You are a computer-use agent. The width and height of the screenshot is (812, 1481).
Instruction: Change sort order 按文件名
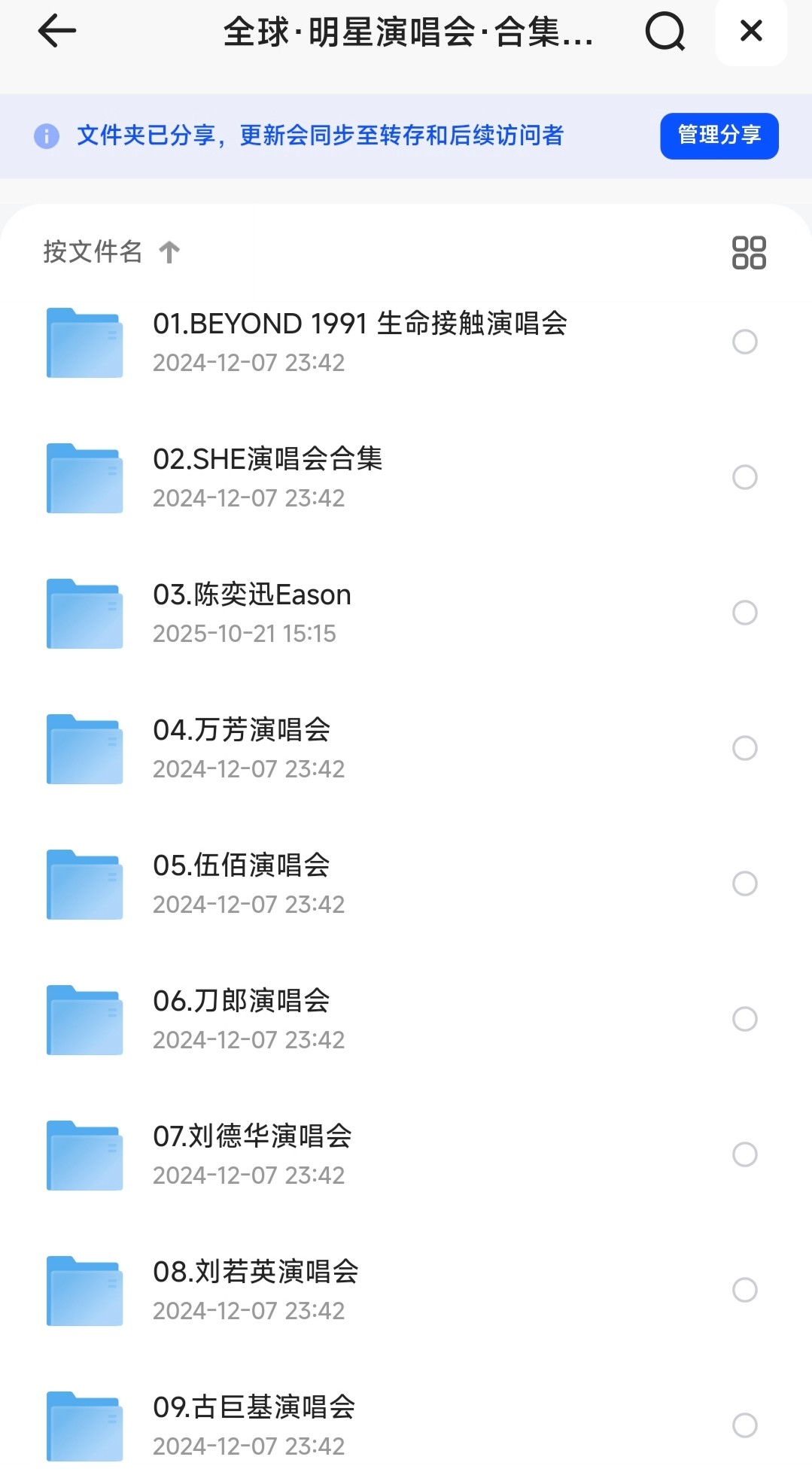[x=111, y=252]
